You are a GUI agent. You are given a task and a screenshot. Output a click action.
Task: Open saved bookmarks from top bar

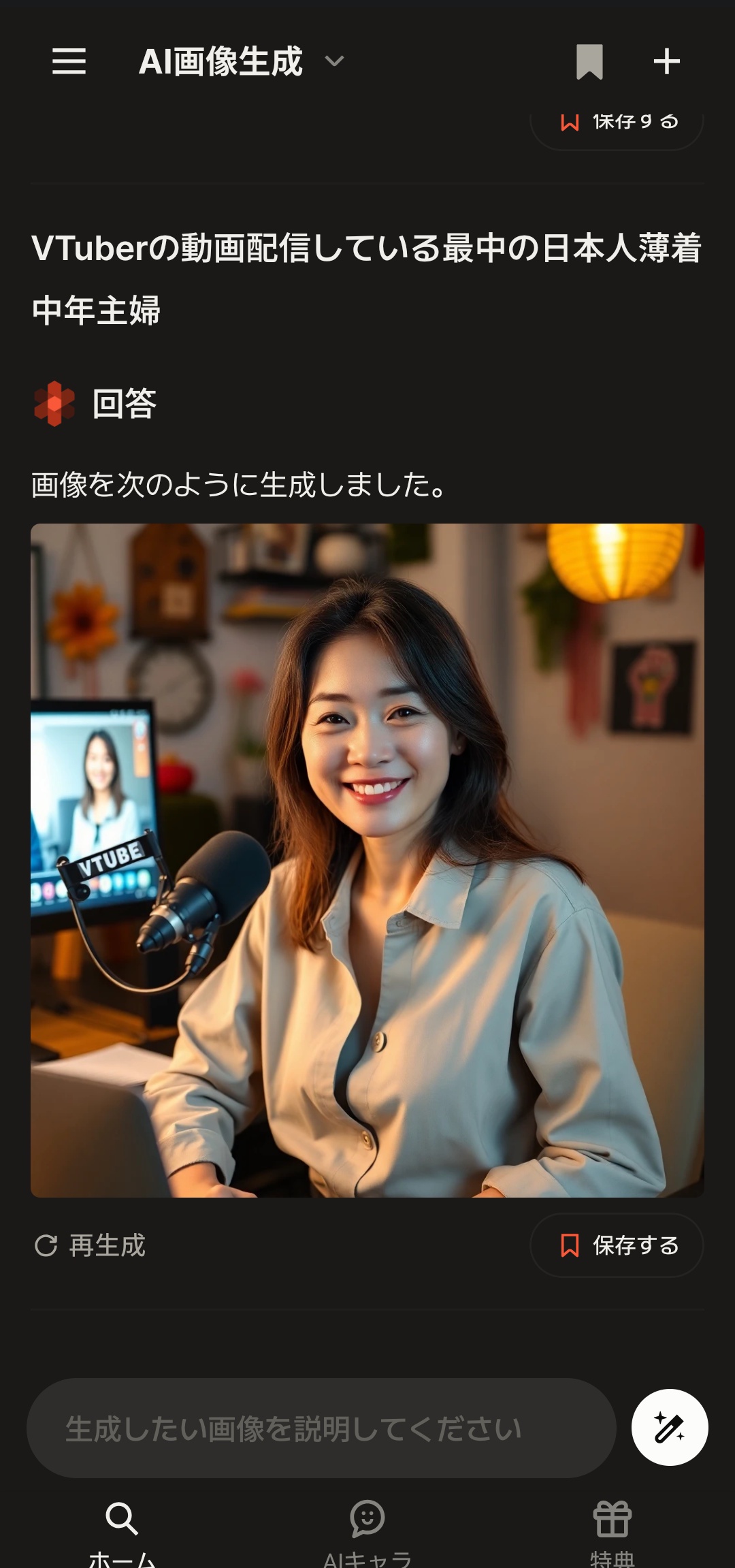pyautogui.click(x=589, y=61)
